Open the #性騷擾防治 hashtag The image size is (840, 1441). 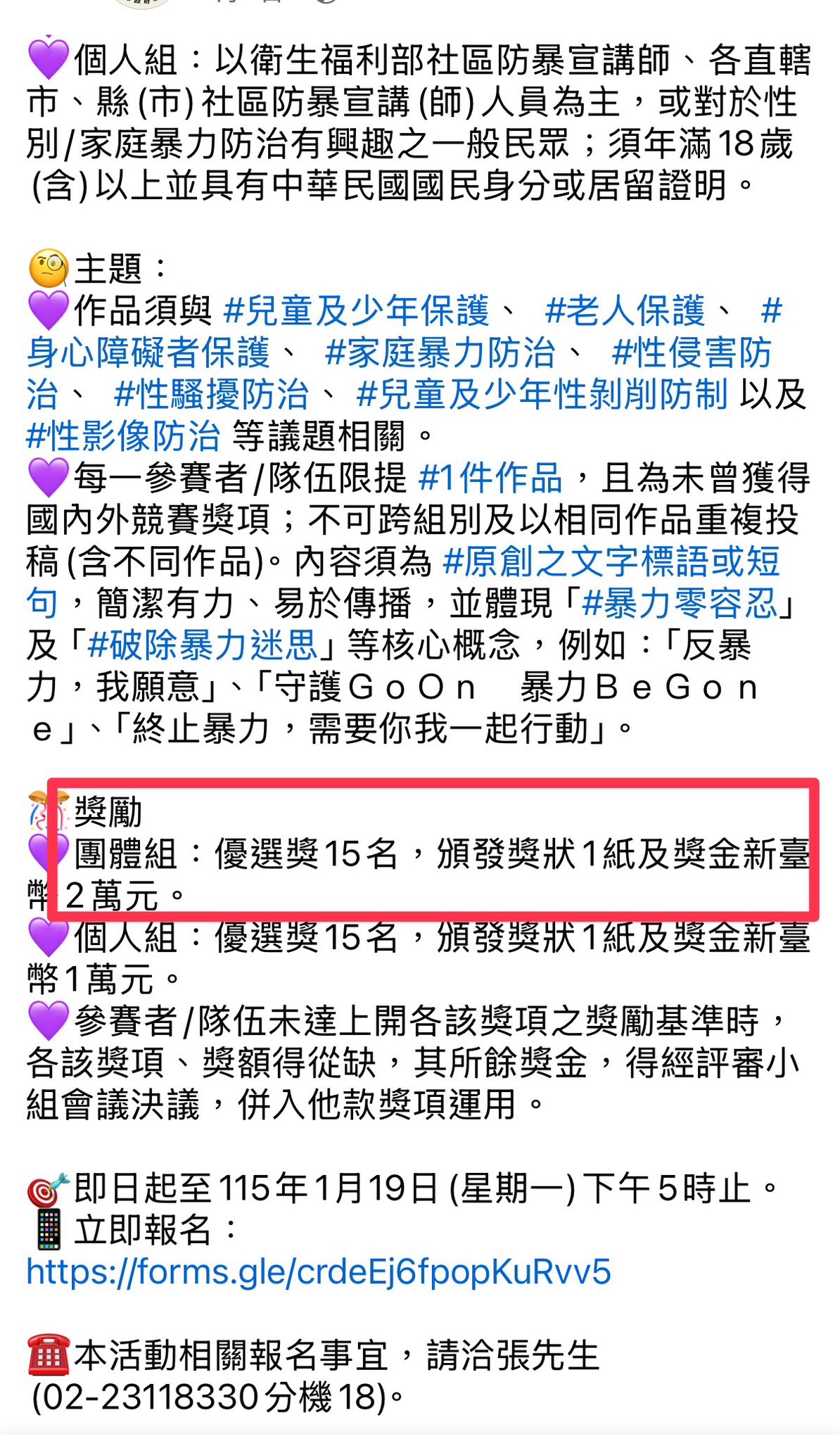click(x=211, y=395)
